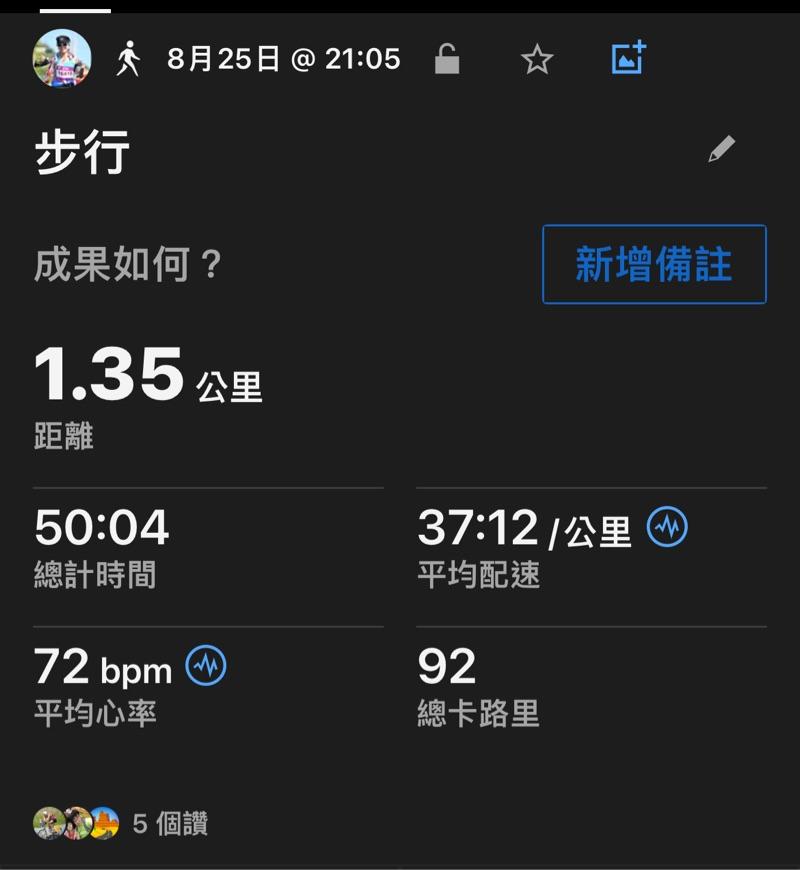The height and width of the screenshot is (870, 800).
Task: Open the insight icon beside 平均心率
Action: 206,666
